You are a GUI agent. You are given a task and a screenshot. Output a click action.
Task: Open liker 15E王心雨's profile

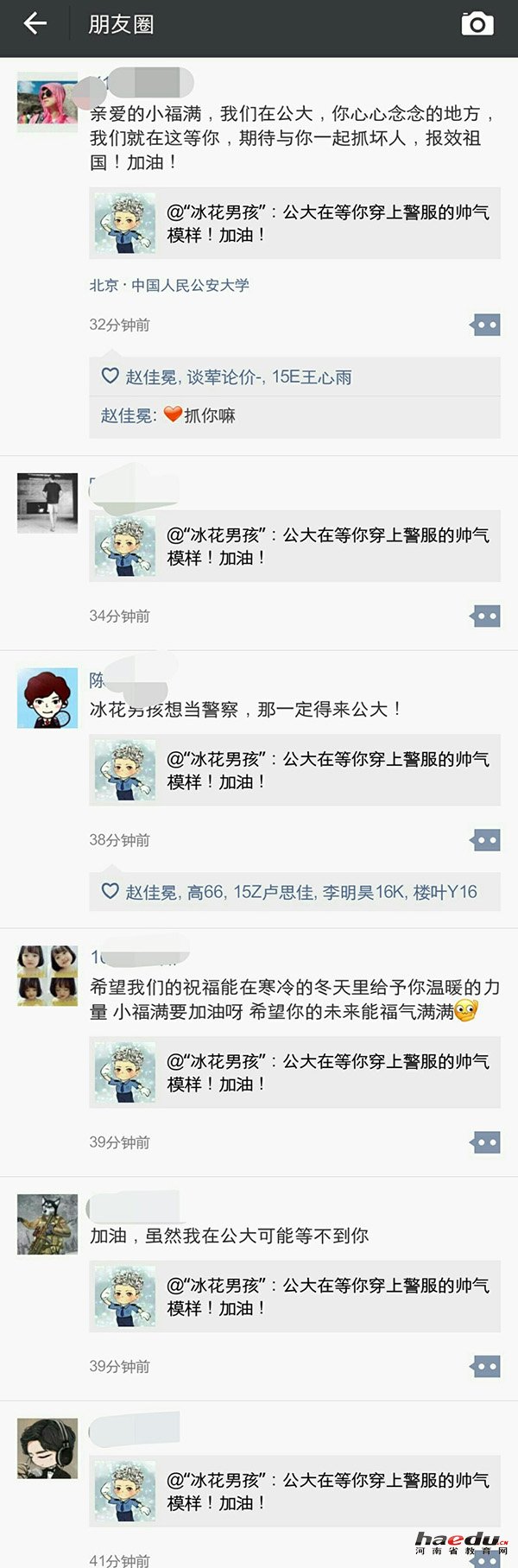point(312,377)
